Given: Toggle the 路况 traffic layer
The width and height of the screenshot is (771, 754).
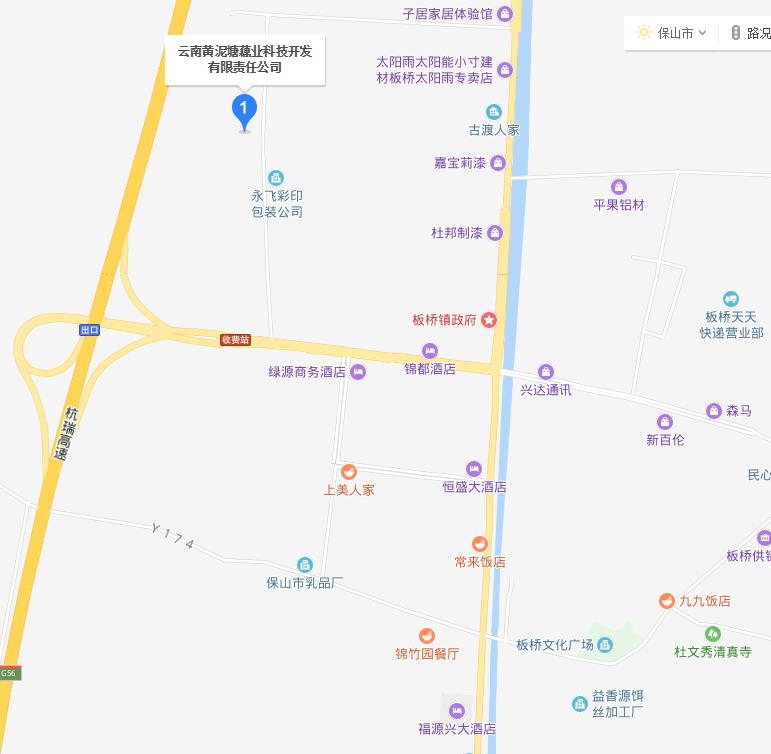Looking at the screenshot, I should coord(751,33).
